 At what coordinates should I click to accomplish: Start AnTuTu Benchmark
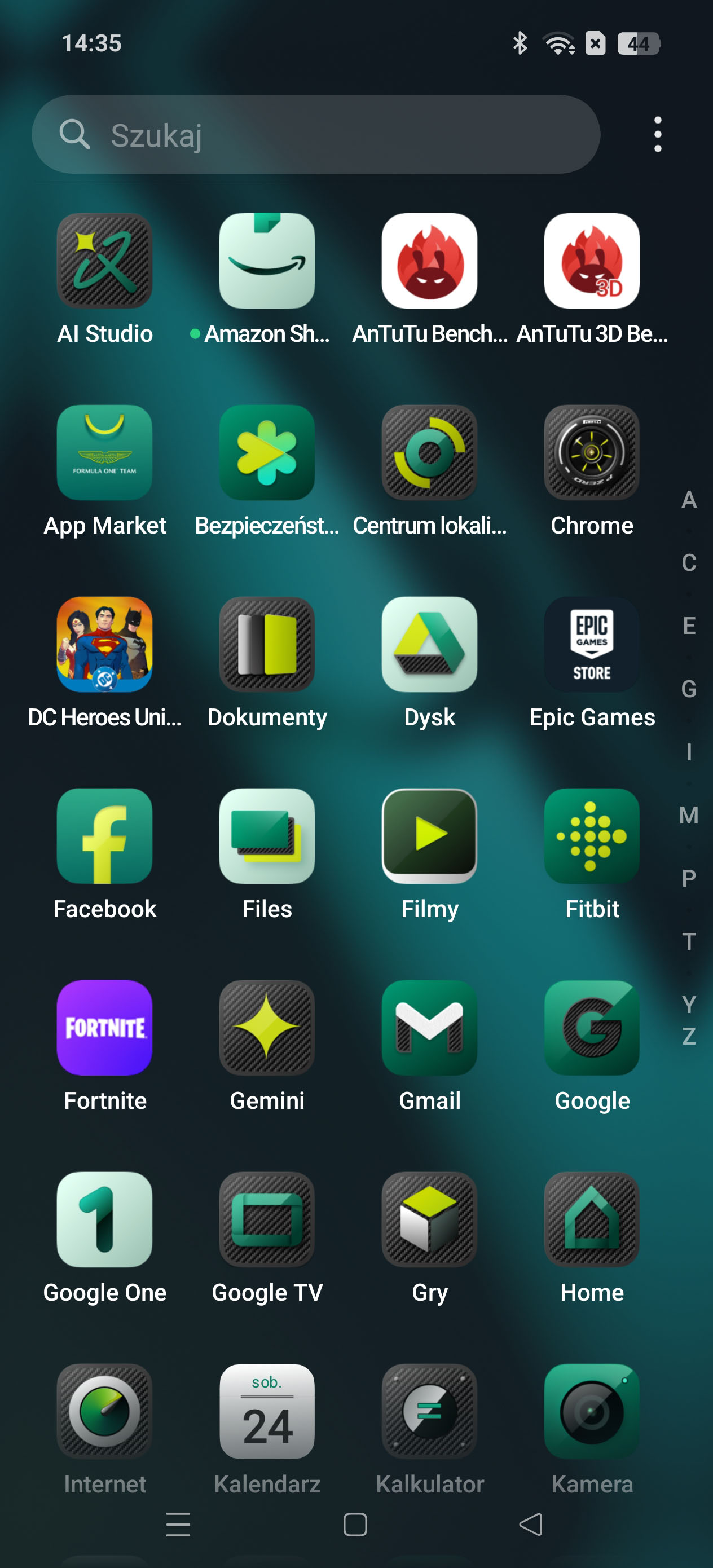[429, 261]
